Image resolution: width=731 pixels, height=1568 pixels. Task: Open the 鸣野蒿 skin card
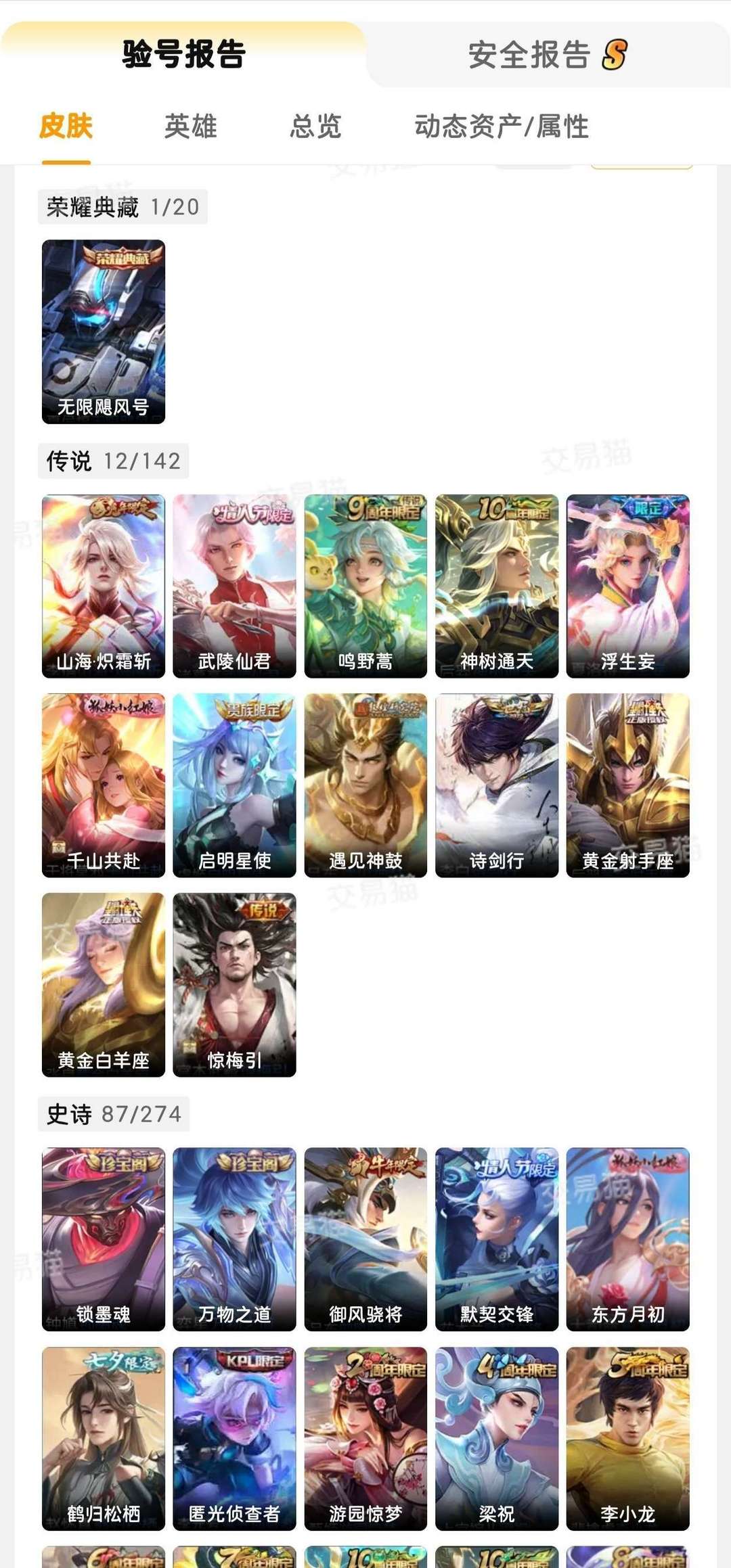pyautogui.click(x=365, y=586)
